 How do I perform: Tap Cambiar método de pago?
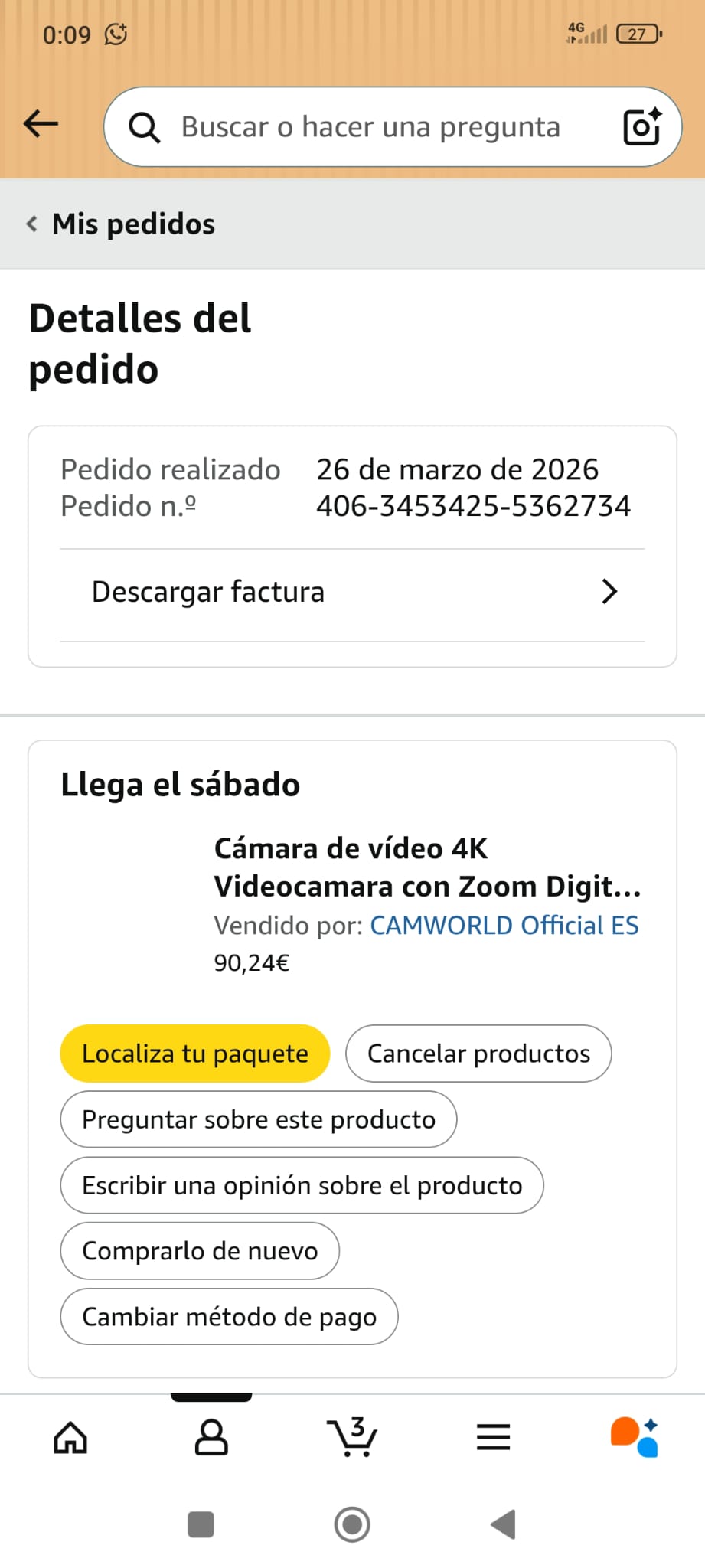pyautogui.click(x=229, y=1317)
